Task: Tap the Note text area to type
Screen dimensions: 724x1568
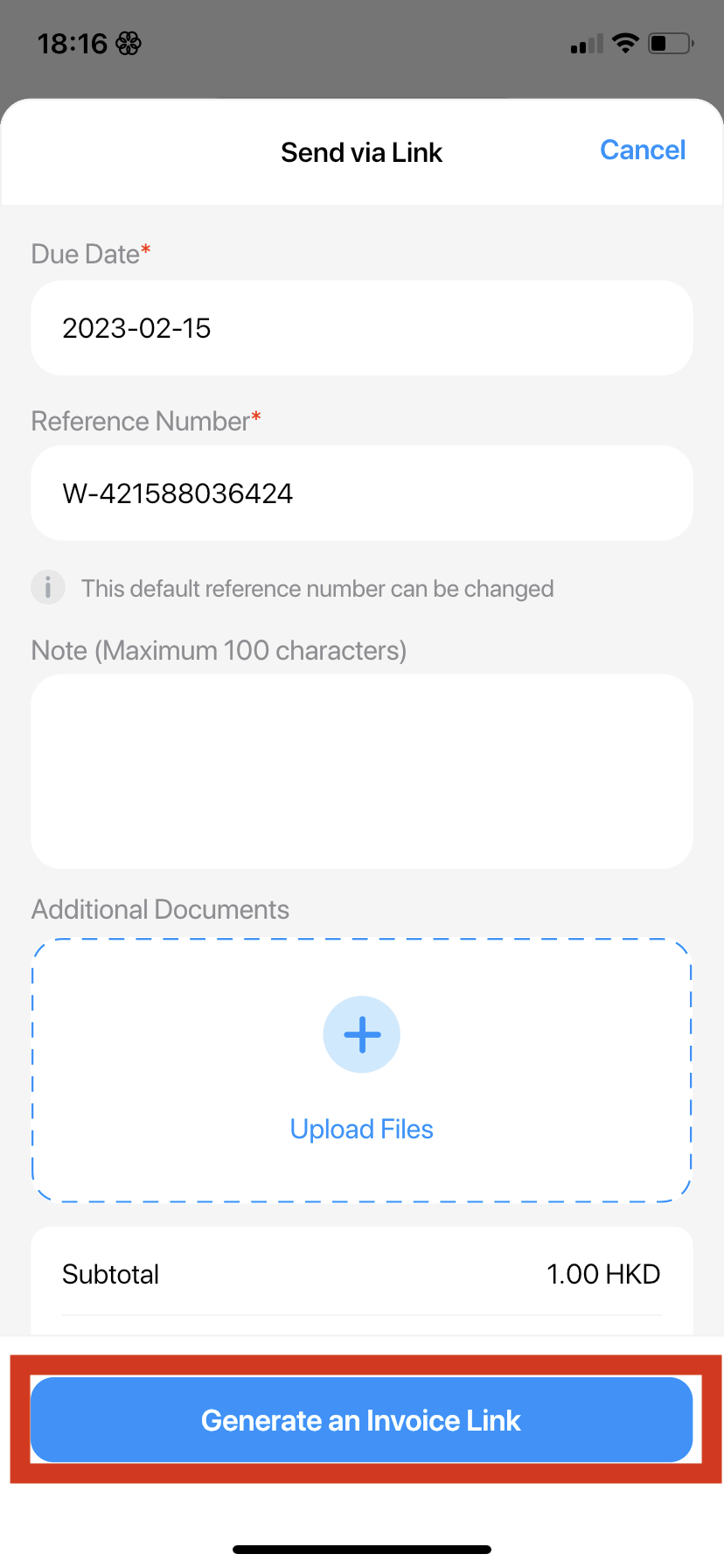Action: (x=361, y=770)
